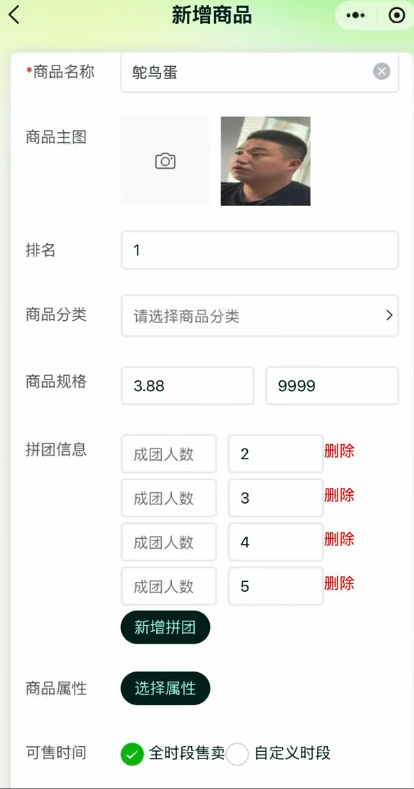This screenshot has height=789, width=414.
Task: Go back using the top-left arrow
Action: [x=14, y=15]
